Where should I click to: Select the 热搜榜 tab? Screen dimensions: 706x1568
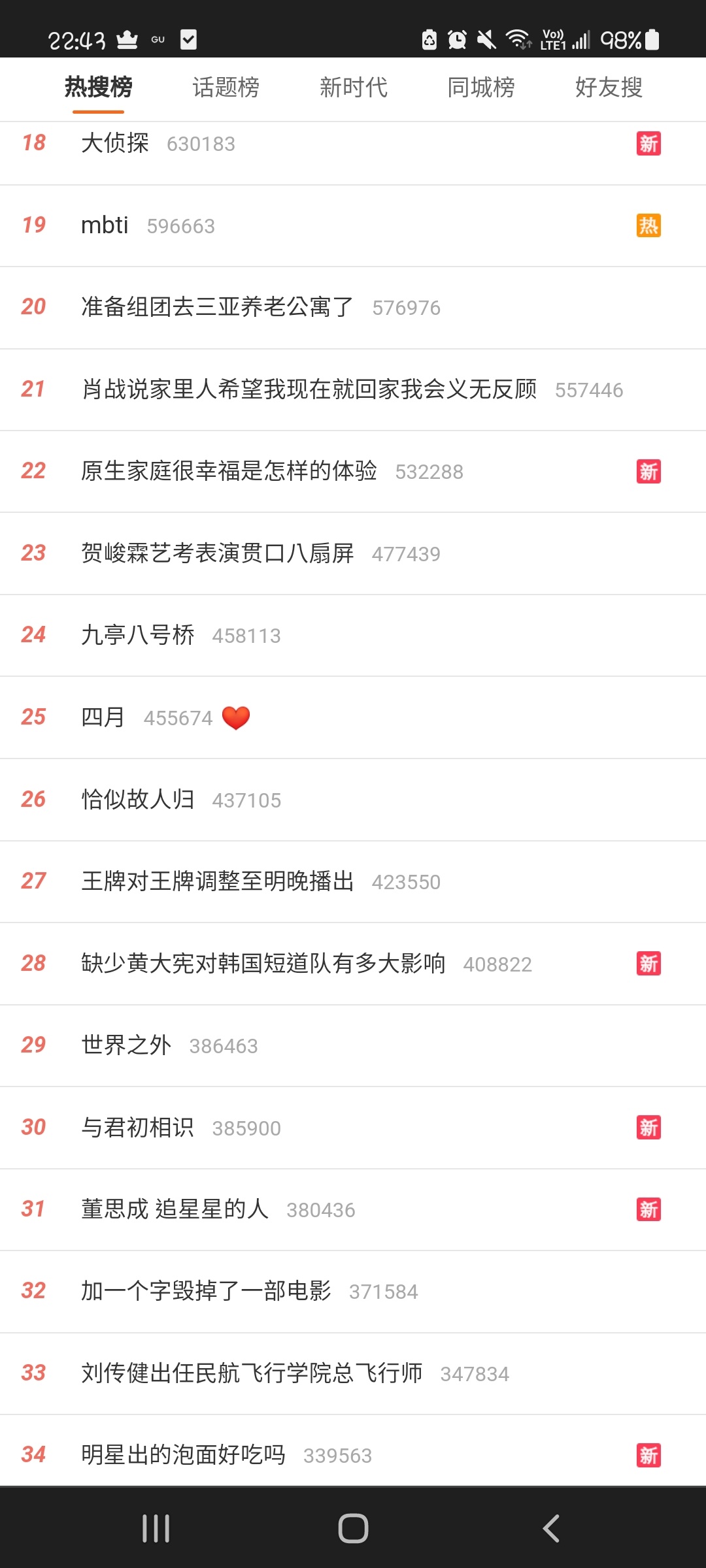(98, 87)
